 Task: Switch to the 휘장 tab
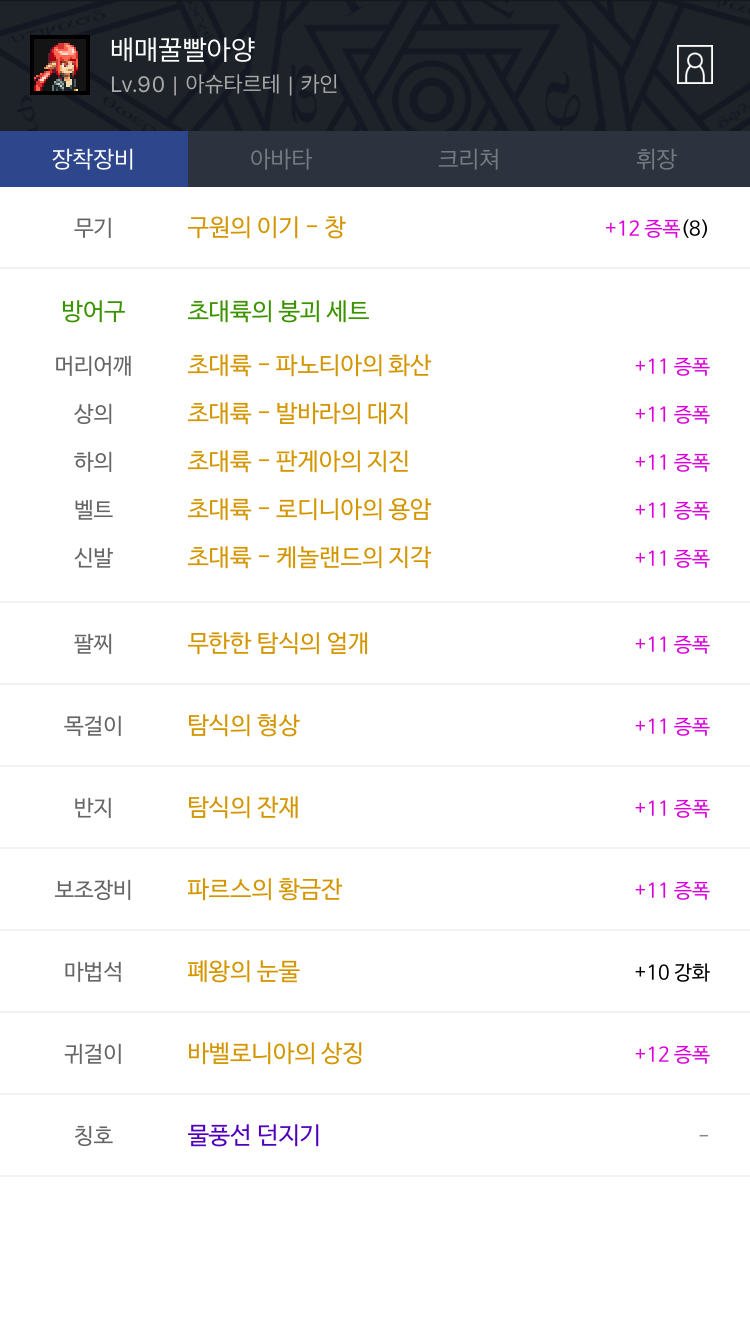656,159
